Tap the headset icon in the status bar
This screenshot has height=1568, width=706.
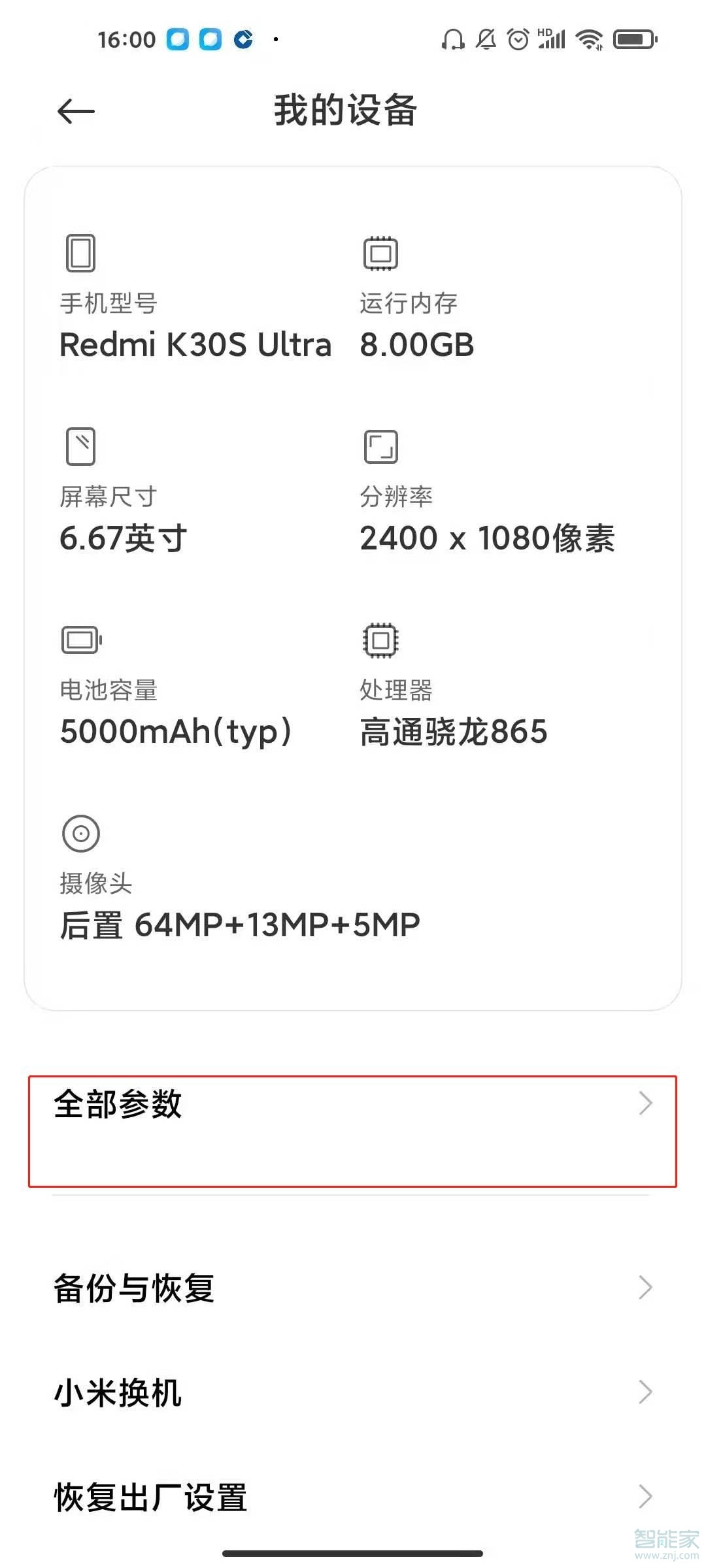453,40
